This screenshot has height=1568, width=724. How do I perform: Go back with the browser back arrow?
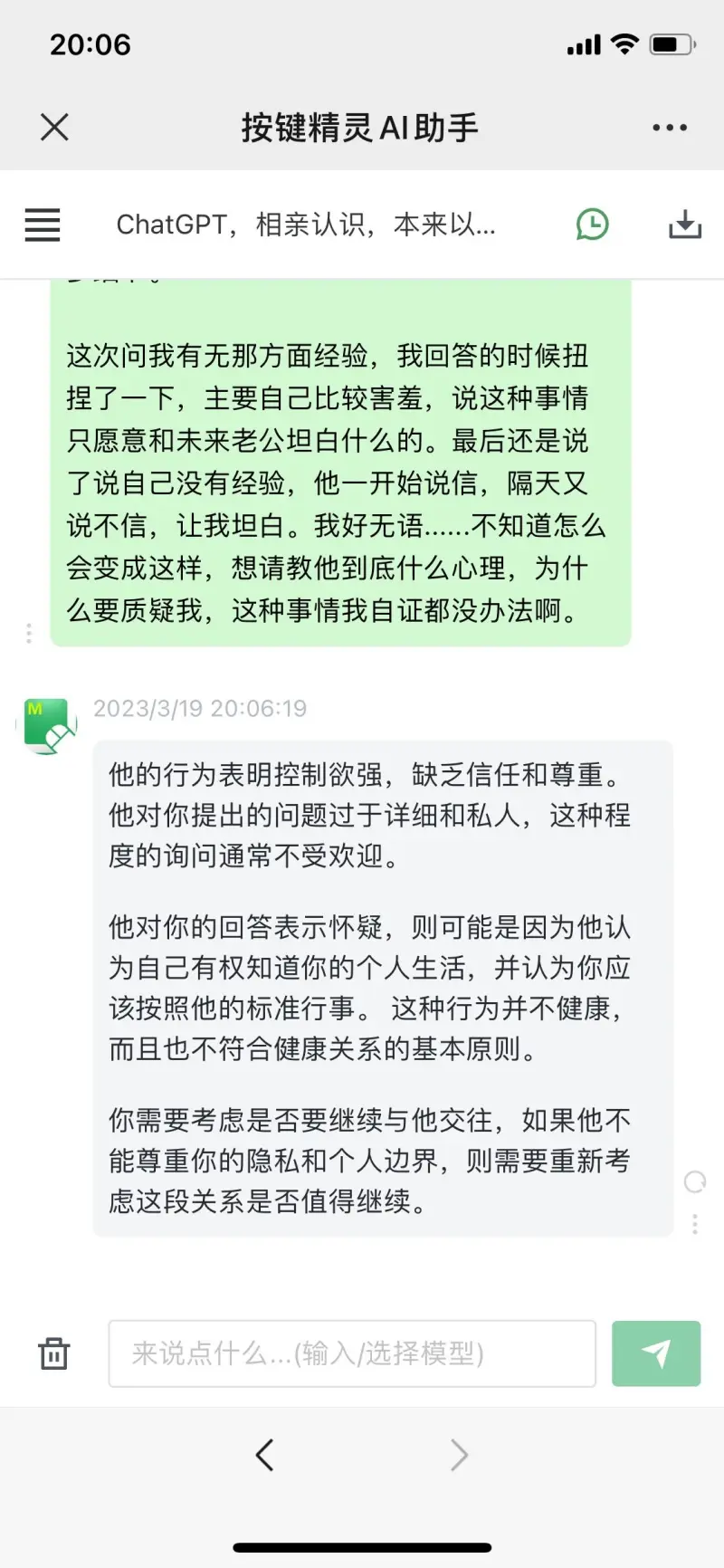pos(264,1455)
